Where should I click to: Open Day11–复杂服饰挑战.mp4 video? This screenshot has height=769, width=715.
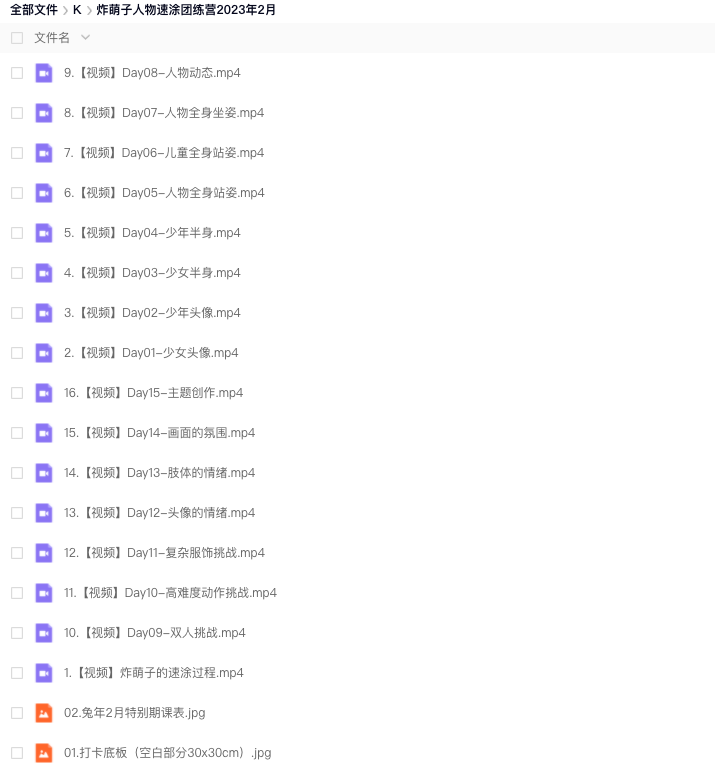(164, 553)
